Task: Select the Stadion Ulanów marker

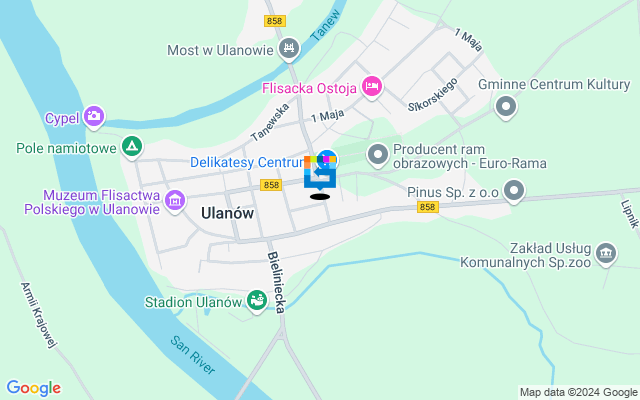Action: [x=257, y=300]
